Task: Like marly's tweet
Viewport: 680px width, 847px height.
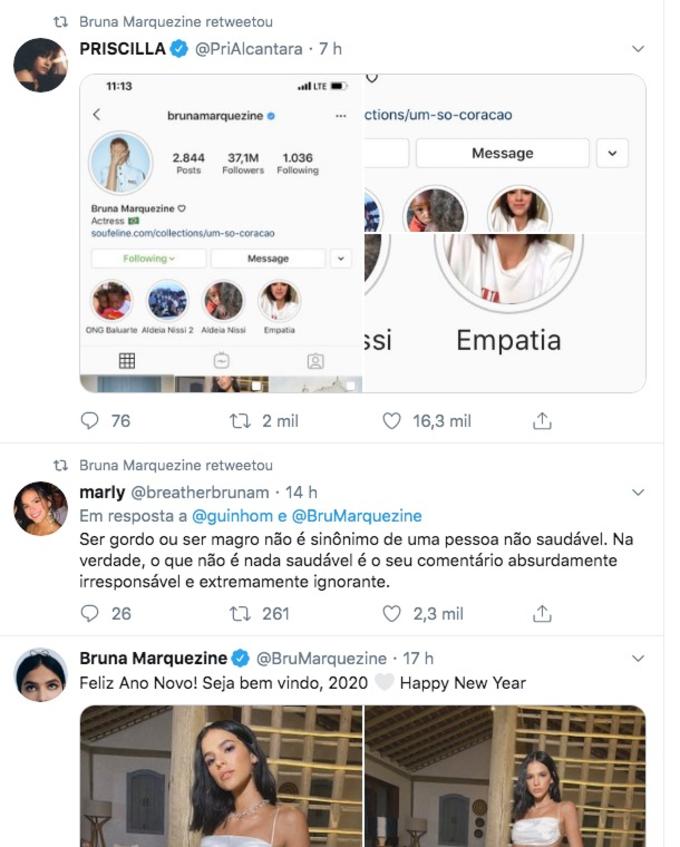Action: [392, 613]
